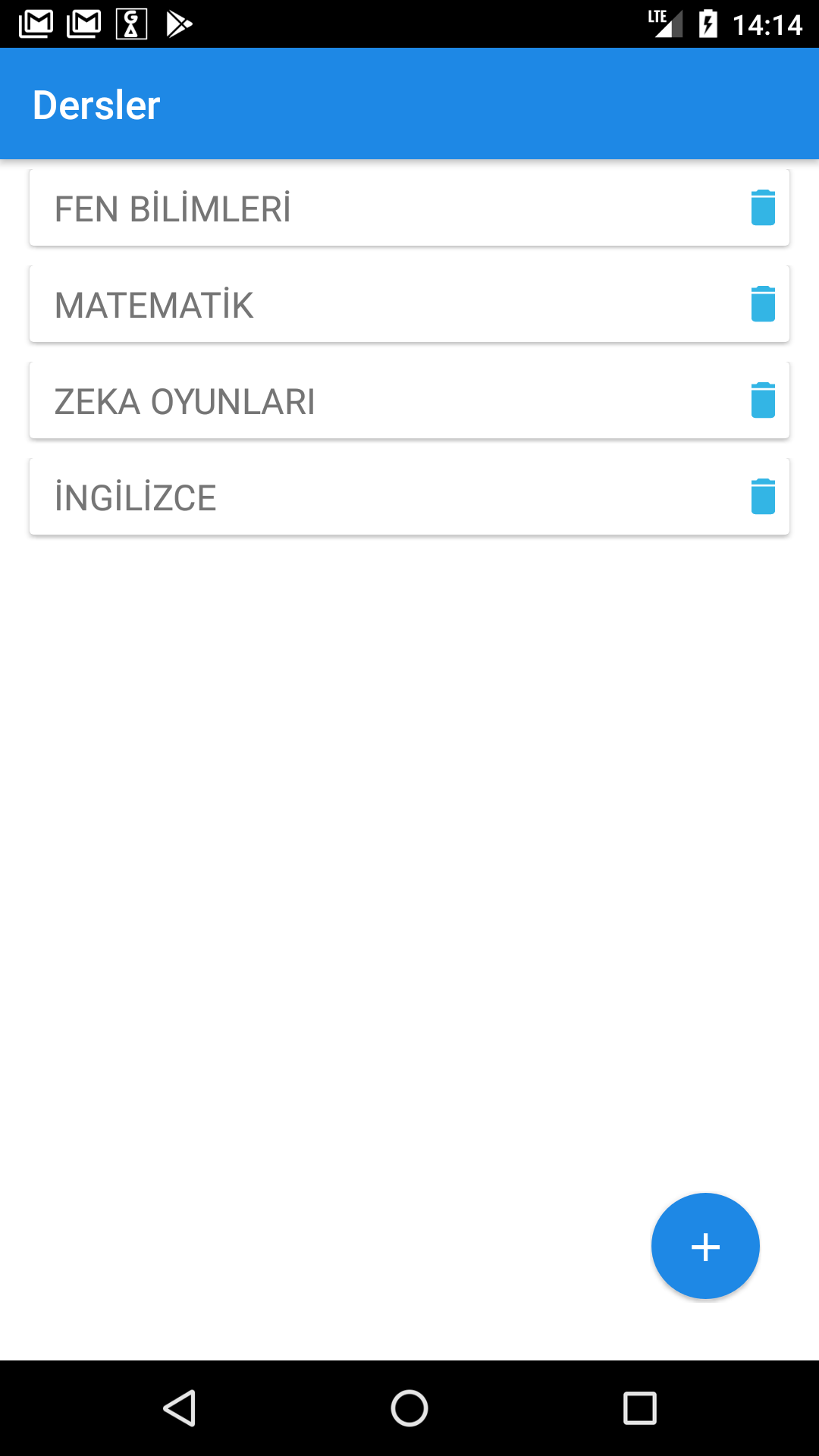Image resolution: width=819 pixels, height=1456 pixels.
Task: Go back using the system back button
Action: [x=180, y=1408]
